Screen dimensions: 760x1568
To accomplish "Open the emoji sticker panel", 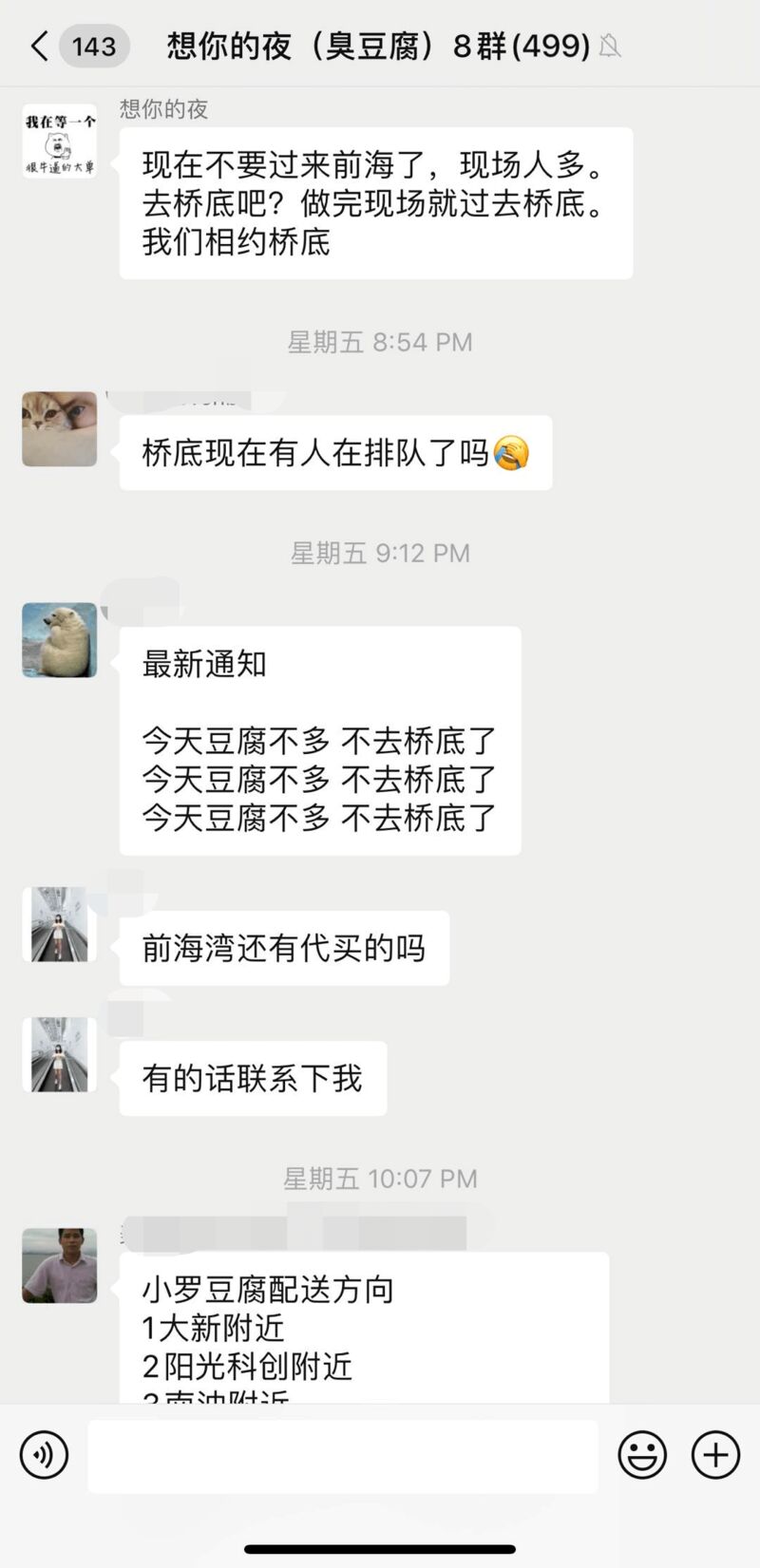I will point(642,1454).
